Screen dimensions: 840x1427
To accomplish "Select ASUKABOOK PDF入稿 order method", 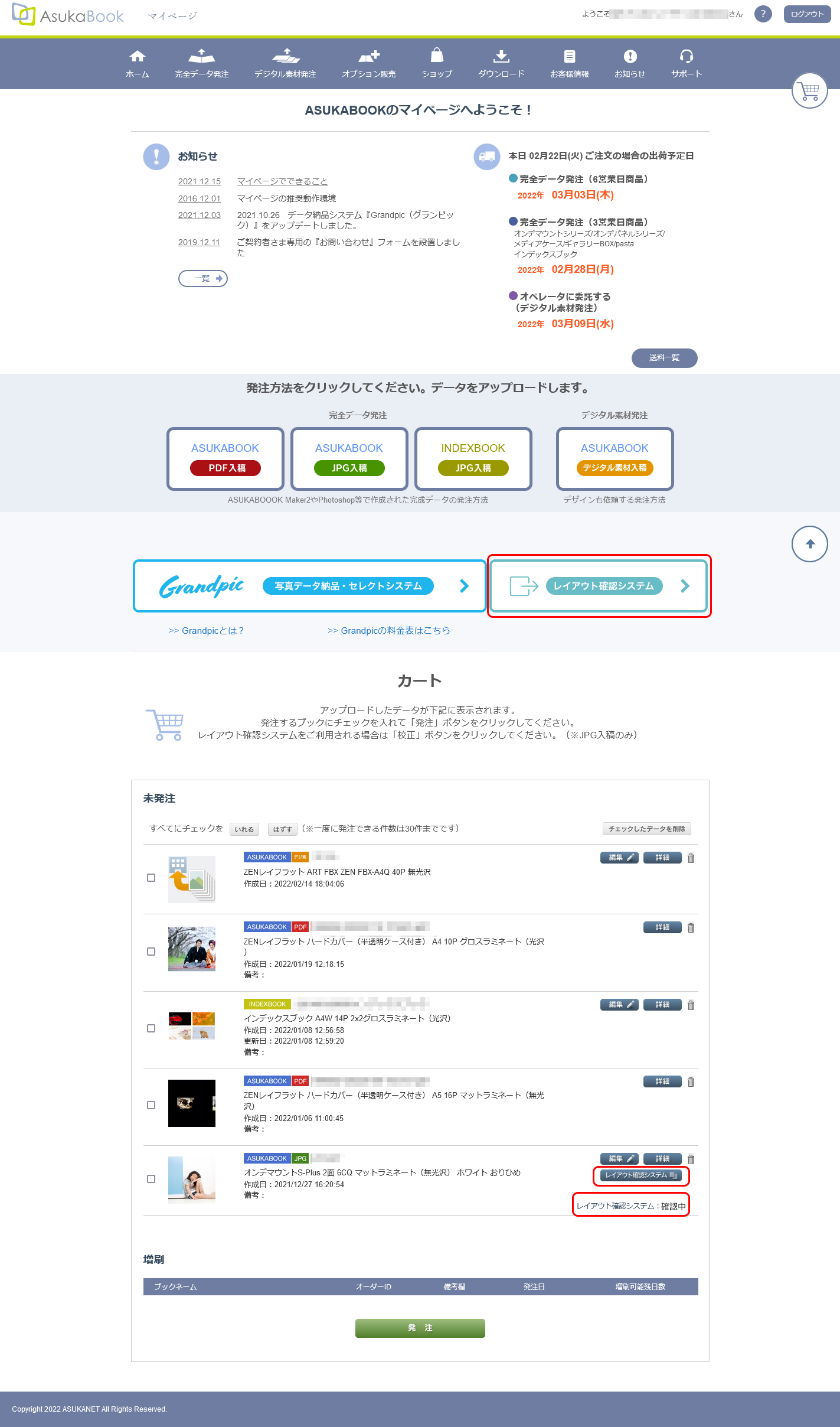I will tap(225, 459).
